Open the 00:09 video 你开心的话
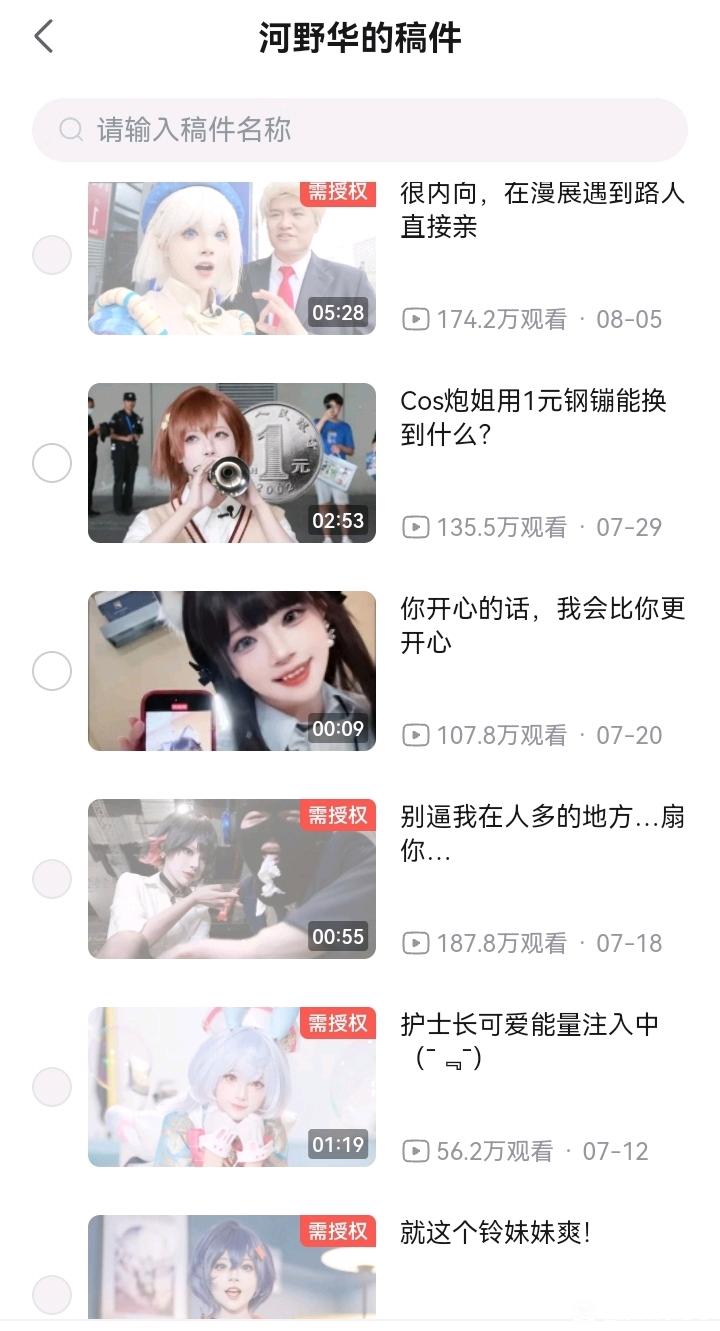 pyautogui.click(x=232, y=671)
